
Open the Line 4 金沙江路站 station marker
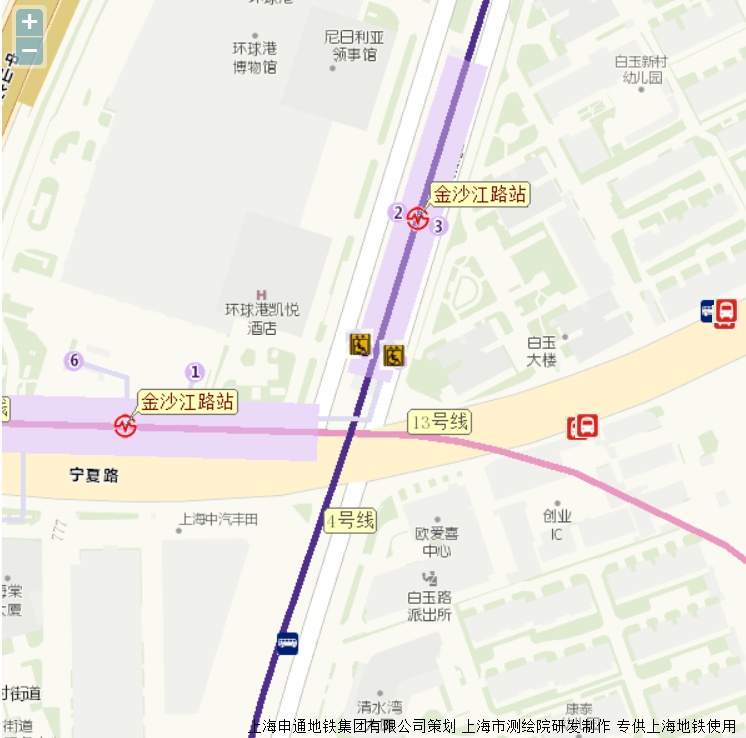[x=418, y=217]
